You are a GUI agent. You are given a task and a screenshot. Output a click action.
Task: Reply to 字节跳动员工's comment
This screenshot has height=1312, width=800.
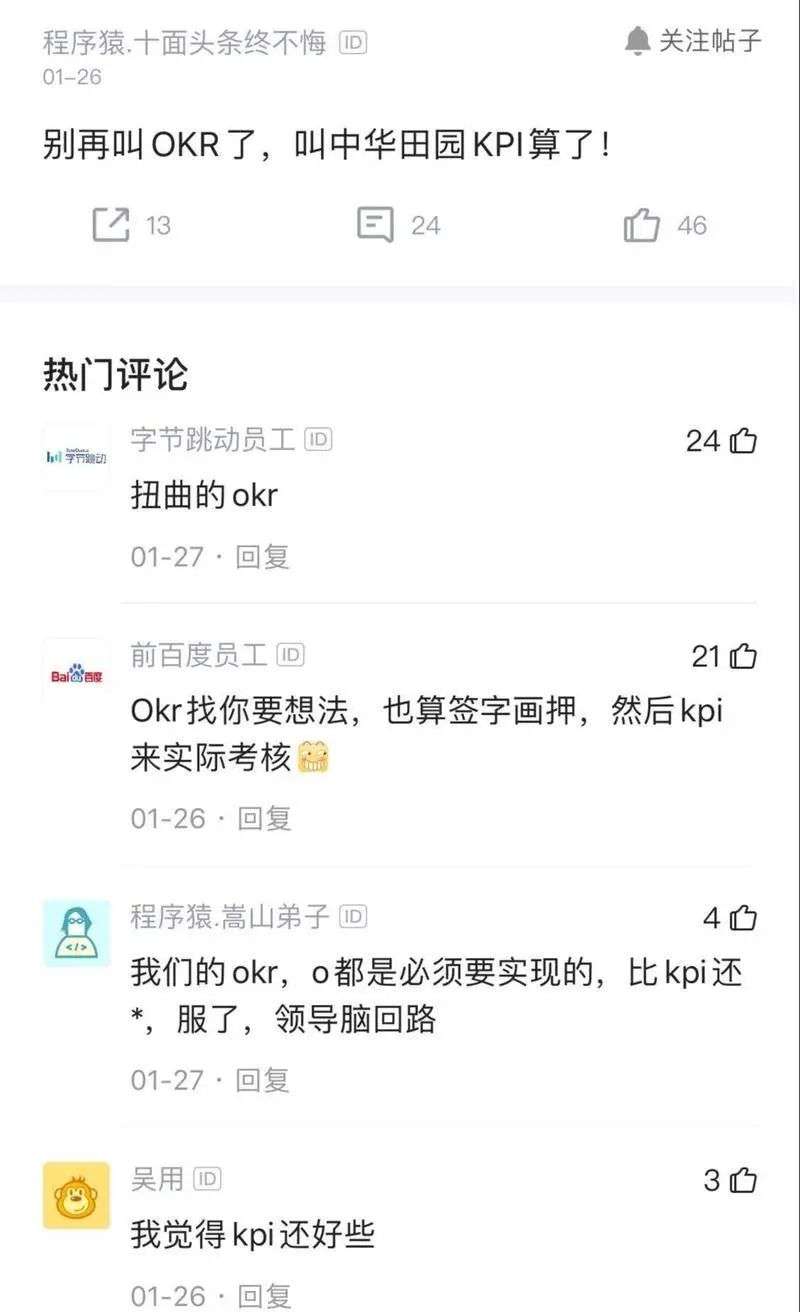point(262,557)
